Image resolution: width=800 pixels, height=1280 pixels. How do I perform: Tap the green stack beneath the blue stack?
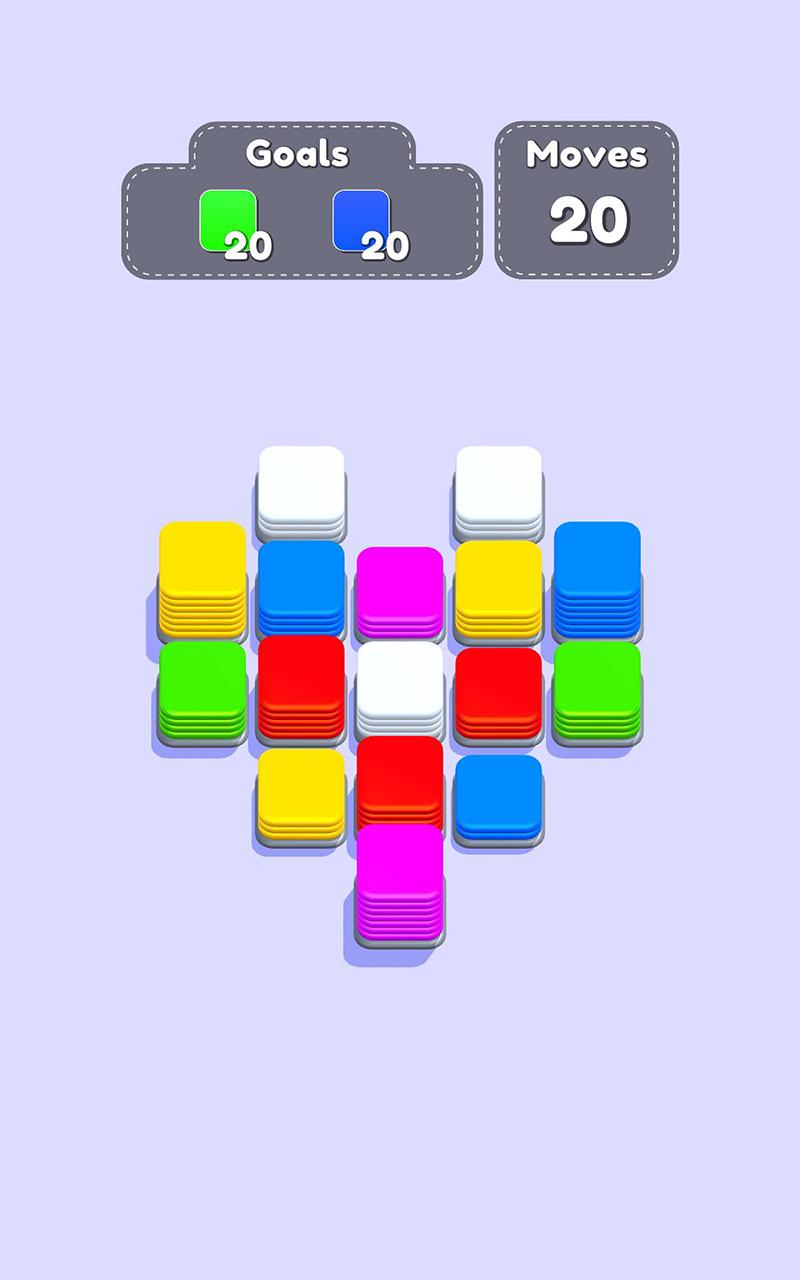pos(597,688)
